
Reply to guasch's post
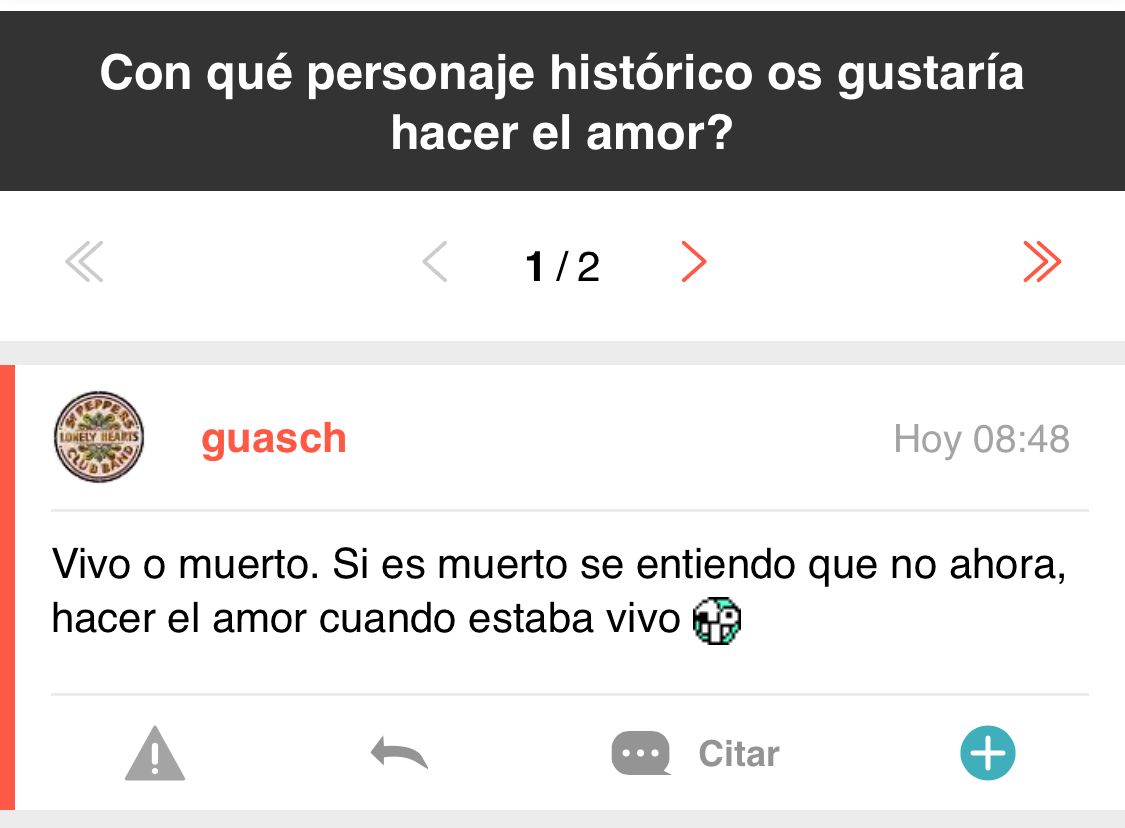399,753
